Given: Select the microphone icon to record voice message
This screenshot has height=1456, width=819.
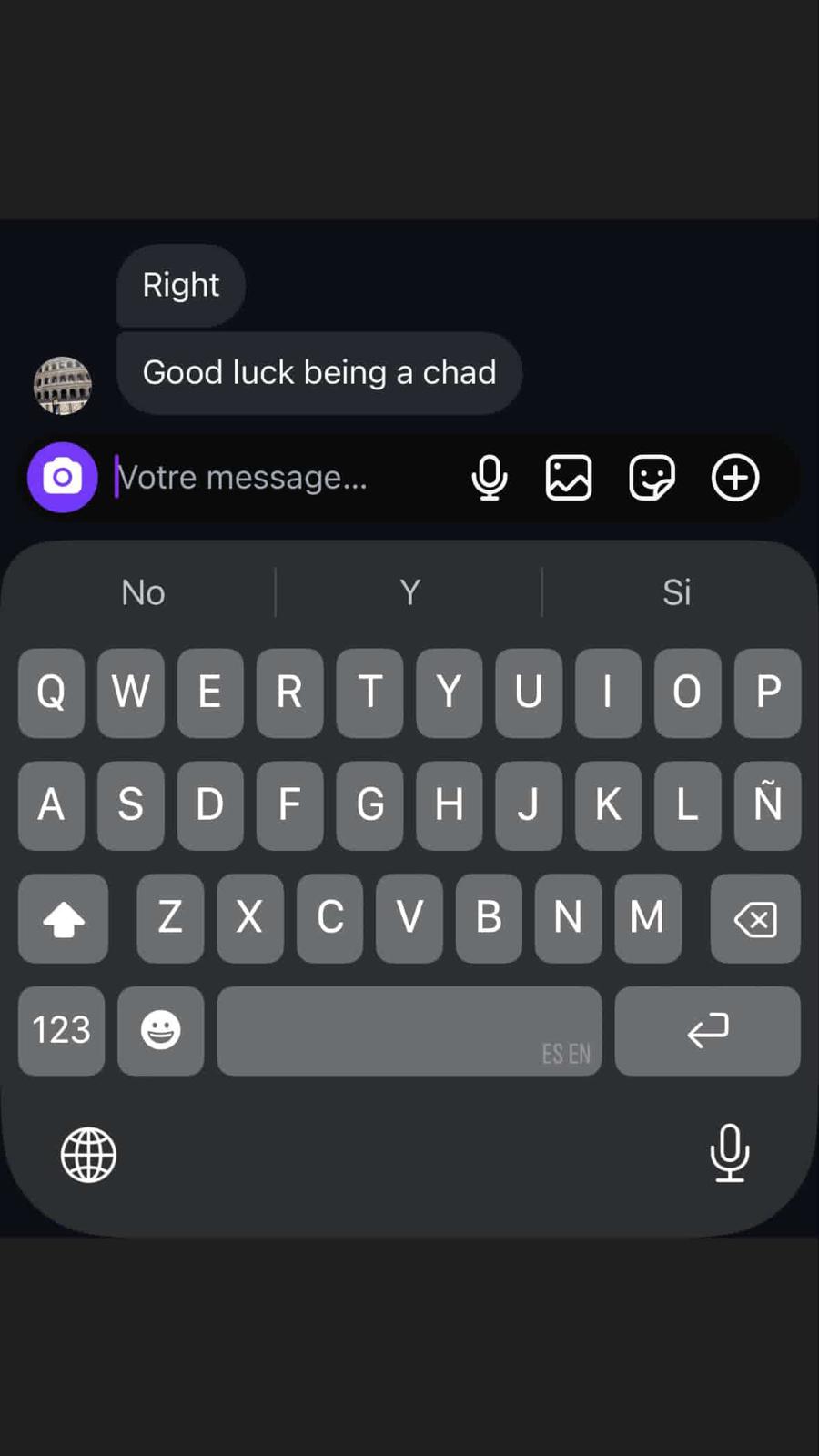Looking at the screenshot, I should (x=490, y=477).
